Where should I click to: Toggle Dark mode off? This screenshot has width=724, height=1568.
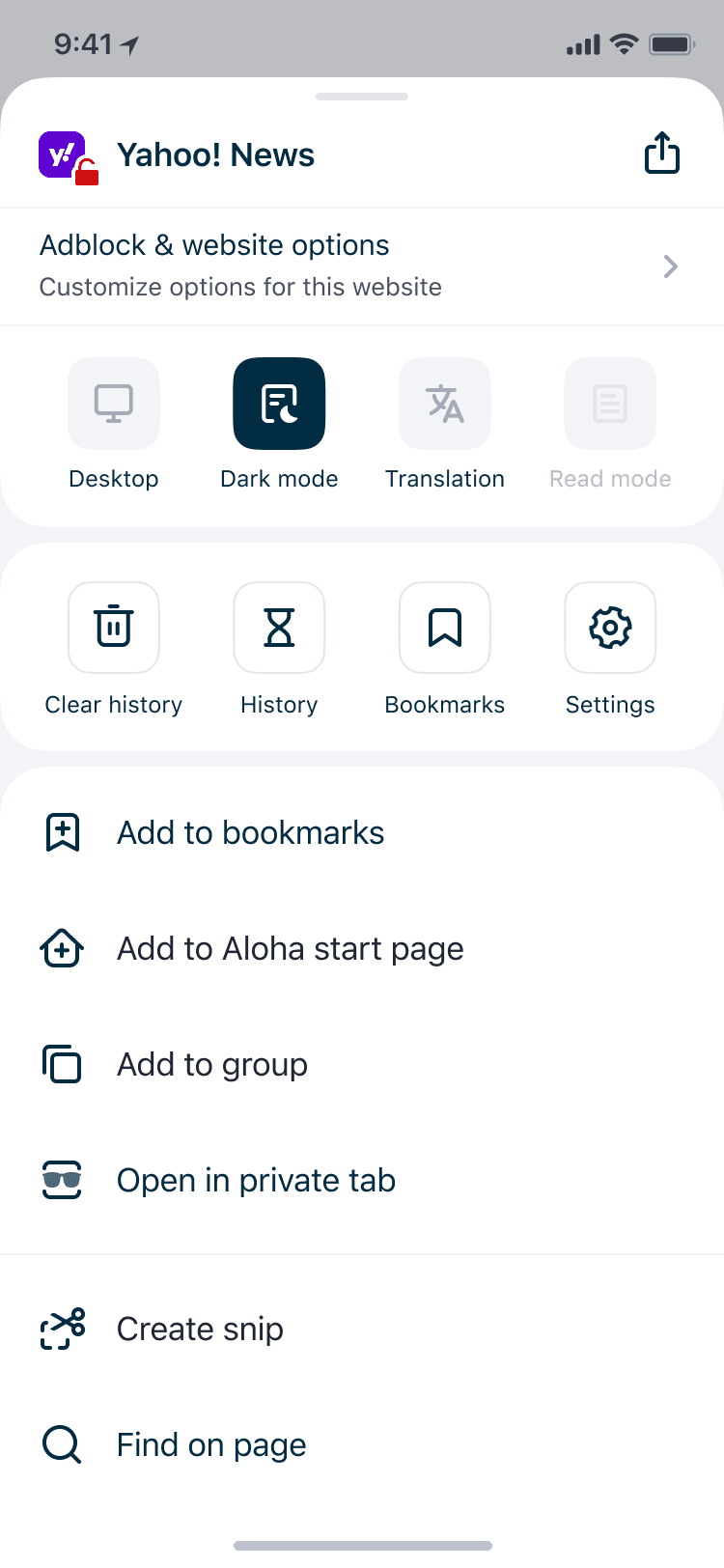coord(279,404)
